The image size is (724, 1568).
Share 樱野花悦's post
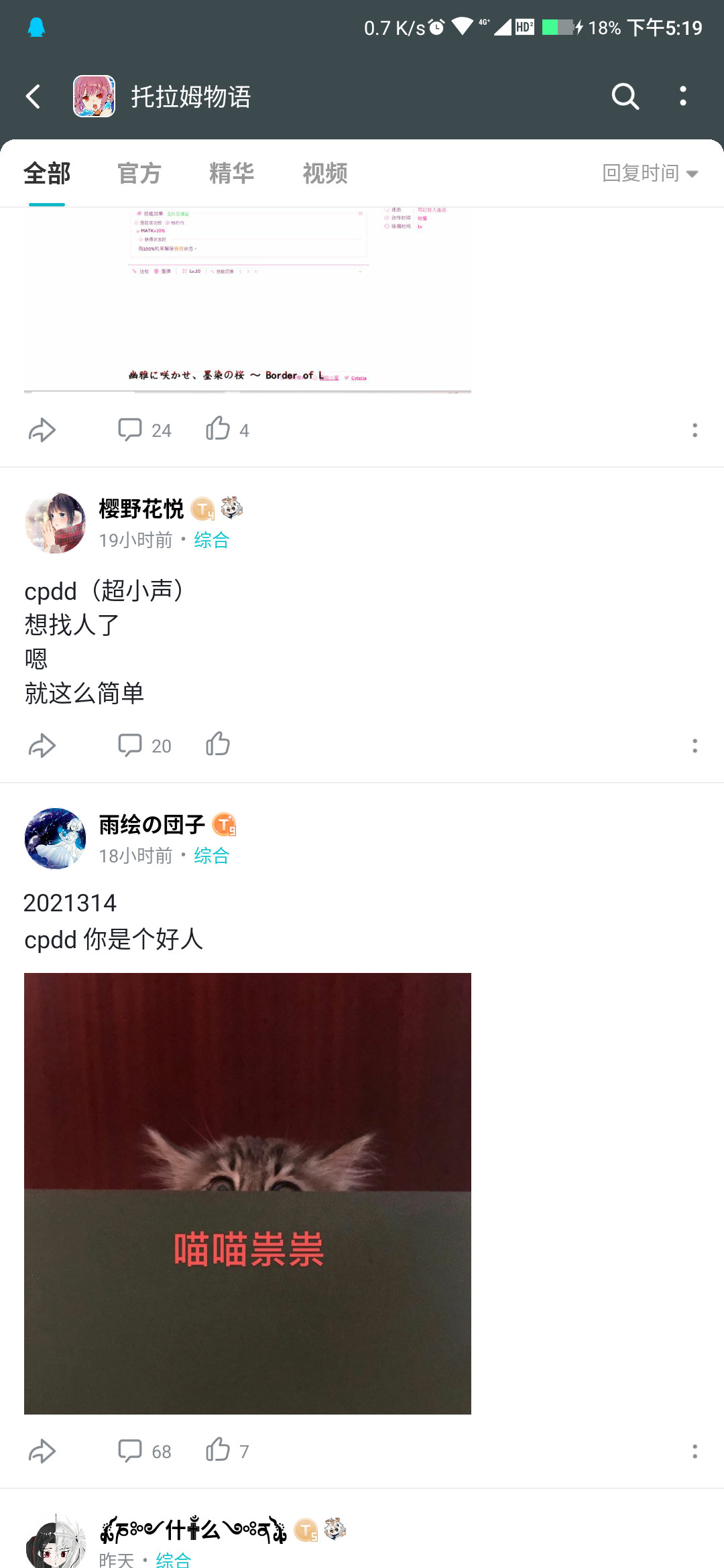pos(42,745)
